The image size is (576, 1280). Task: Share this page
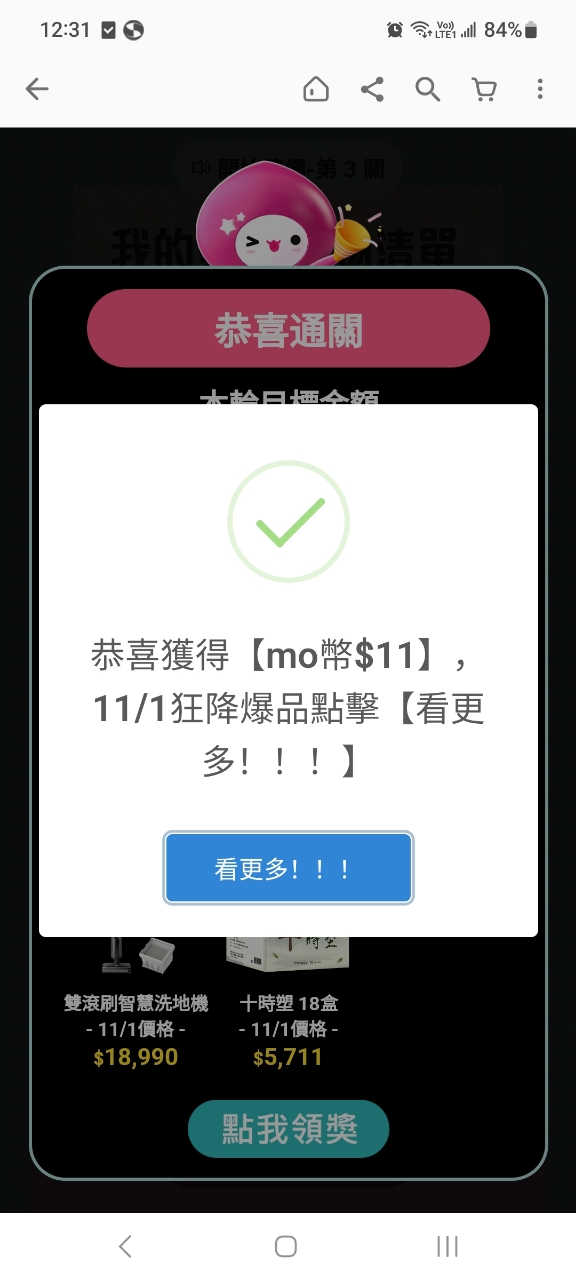[x=372, y=89]
